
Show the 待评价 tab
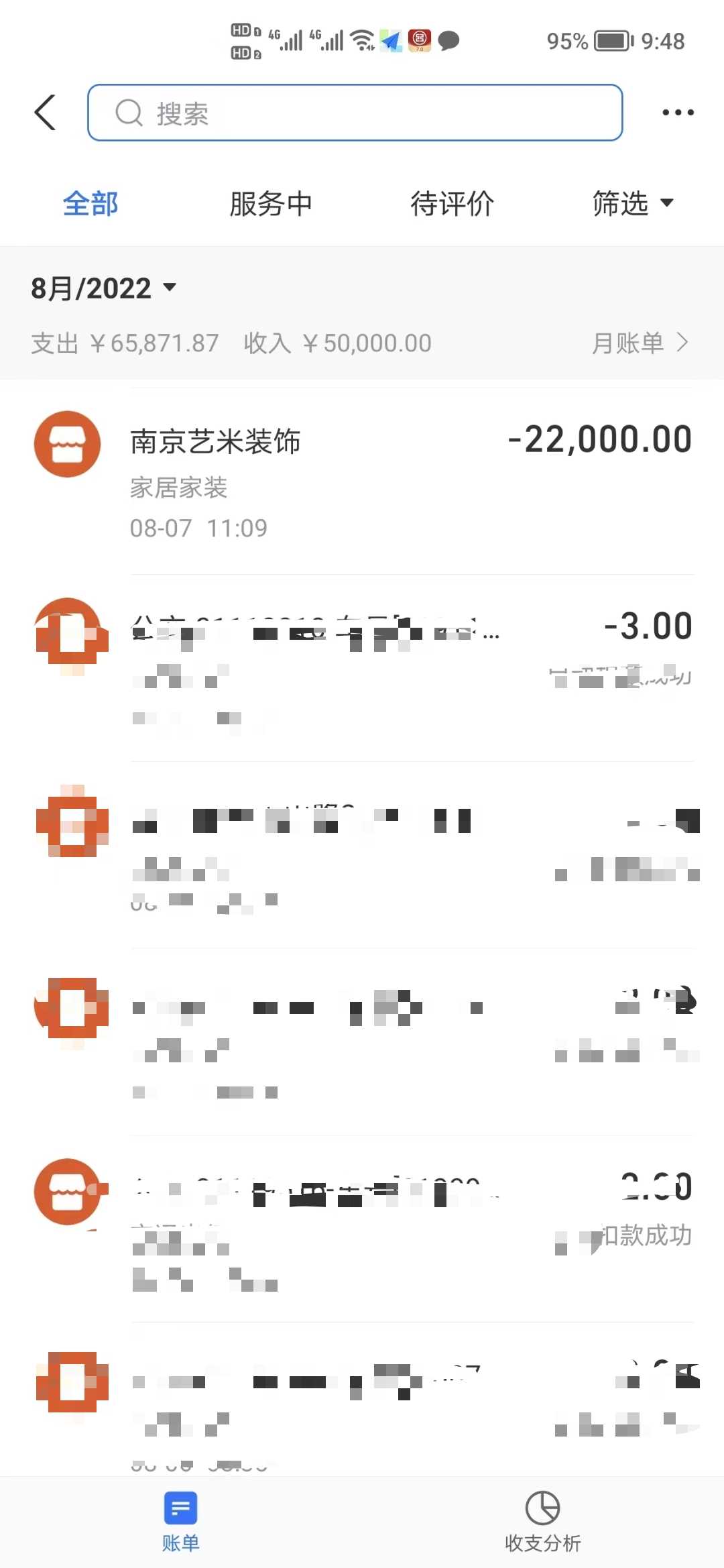(x=452, y=204)
